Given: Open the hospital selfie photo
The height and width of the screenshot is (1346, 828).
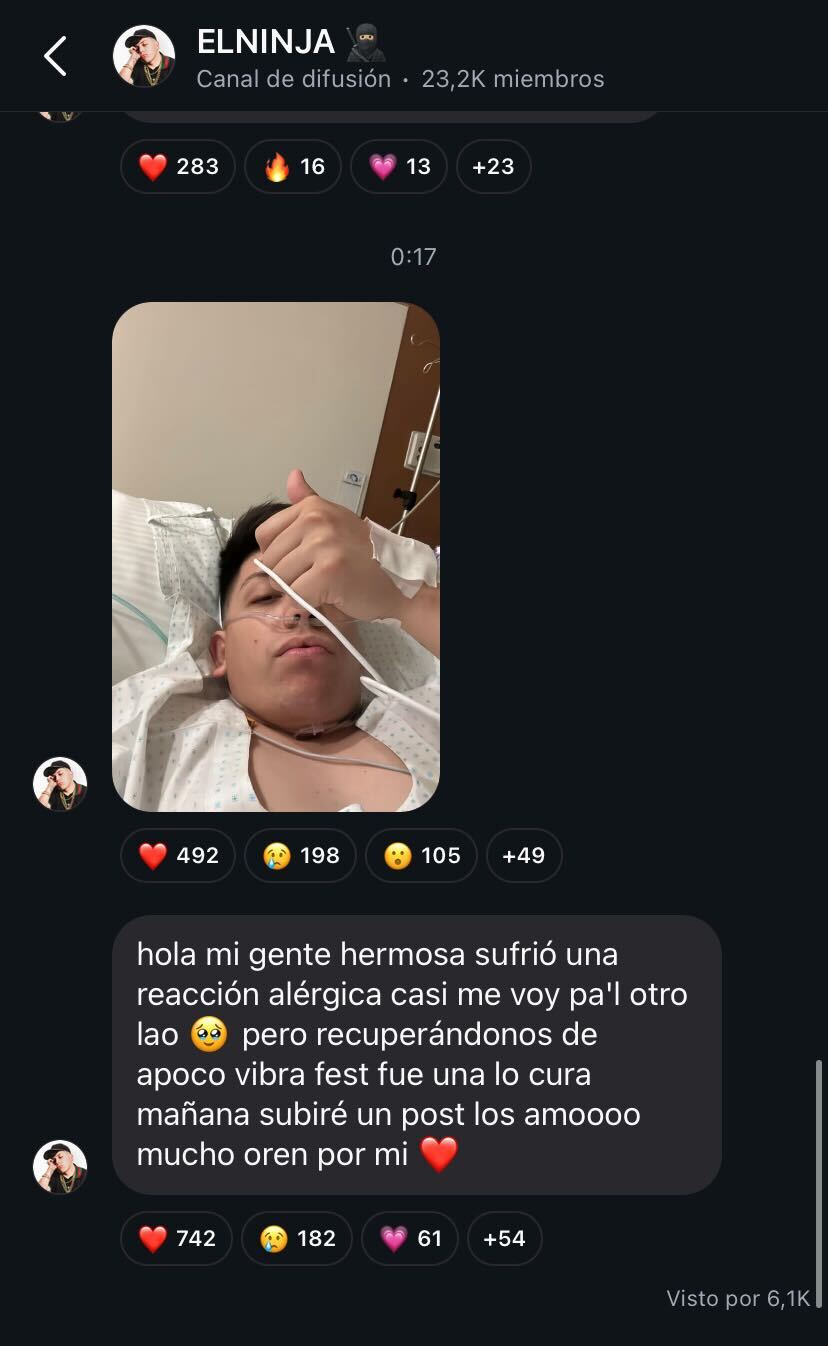Looking at the screenshot, I should tap(276, 556).
